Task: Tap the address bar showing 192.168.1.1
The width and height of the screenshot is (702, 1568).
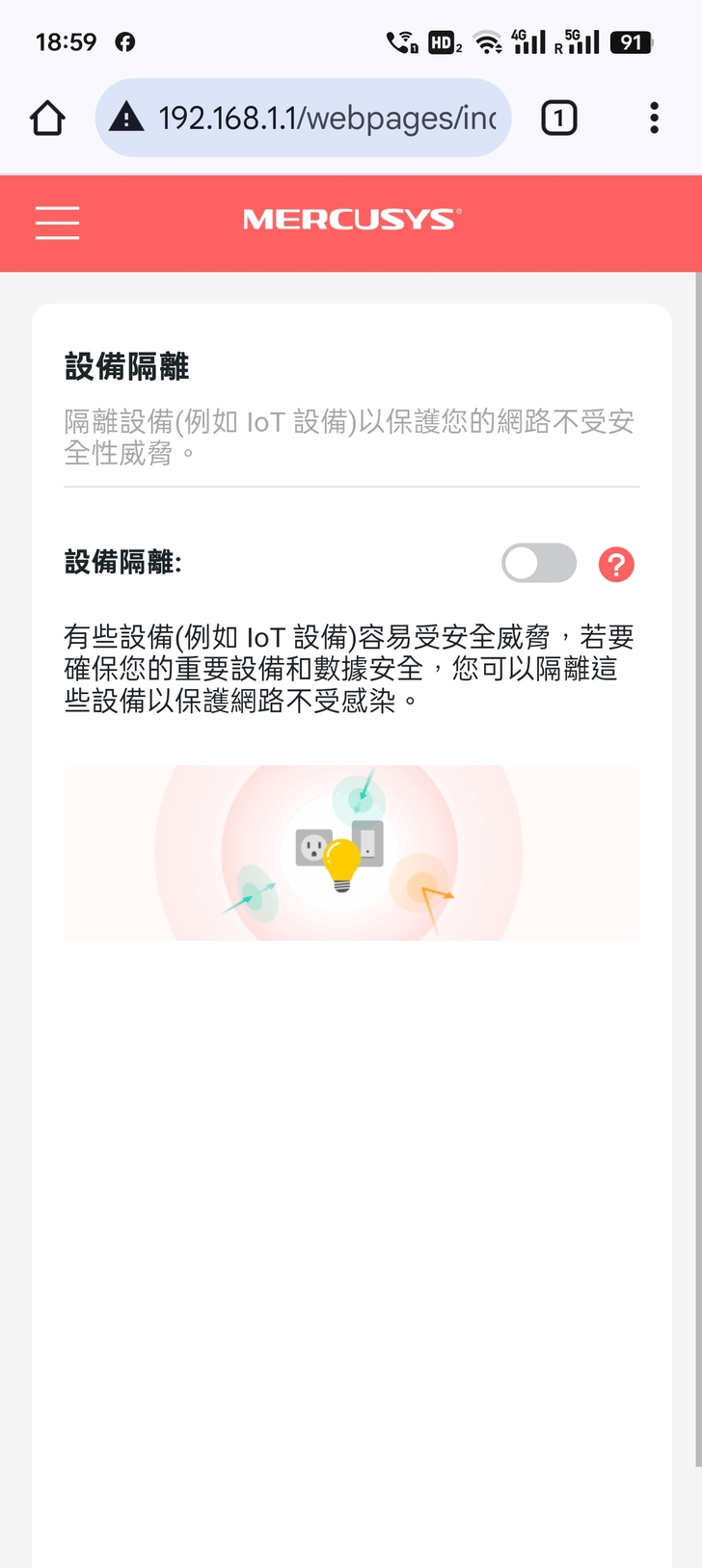Action: point(318,119)
